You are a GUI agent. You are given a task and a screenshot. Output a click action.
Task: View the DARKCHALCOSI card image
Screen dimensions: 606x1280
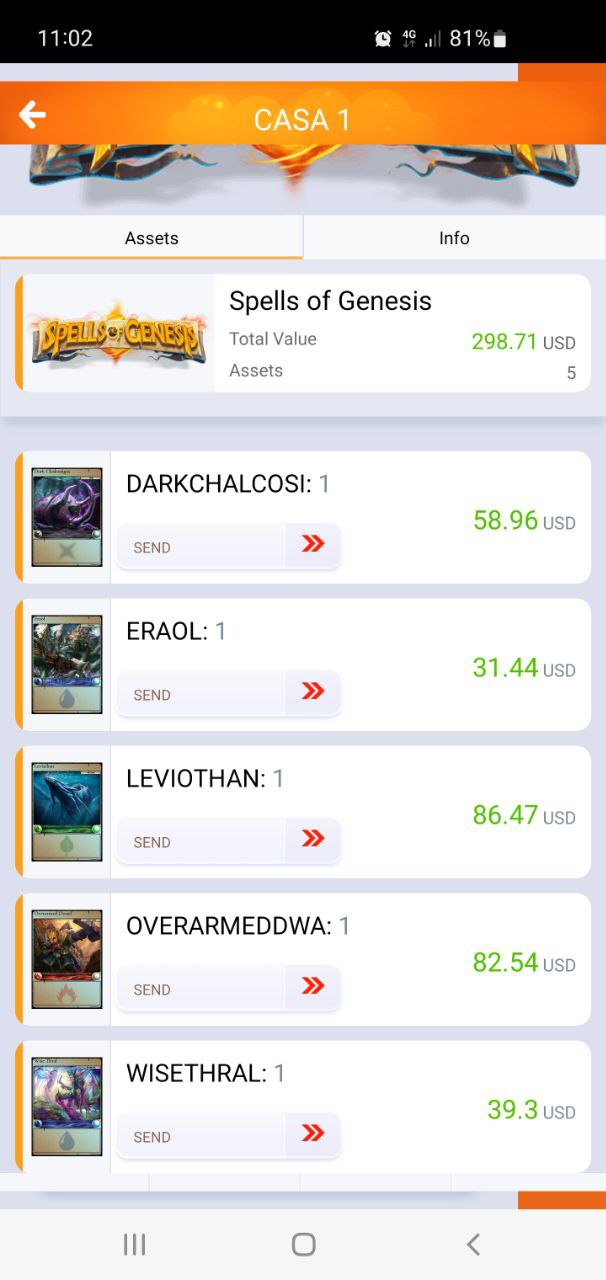pyautogui.click(x=67, y=517)
